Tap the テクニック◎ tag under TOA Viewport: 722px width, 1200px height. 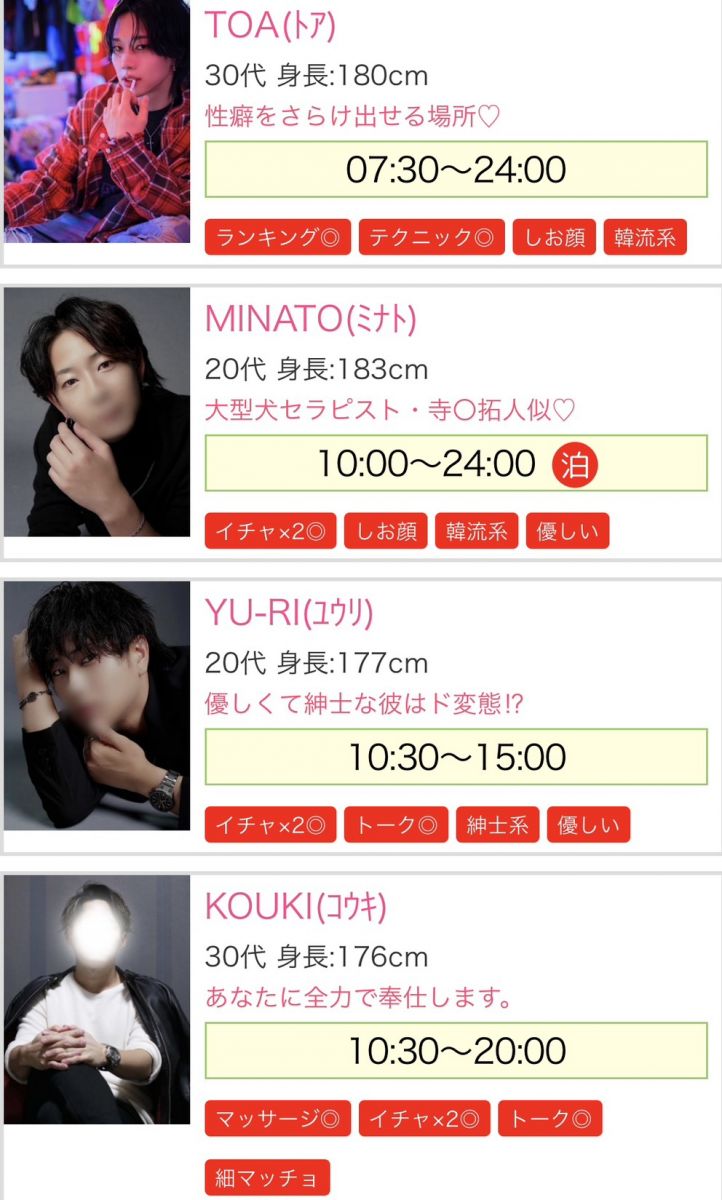(x=431, y=238)
